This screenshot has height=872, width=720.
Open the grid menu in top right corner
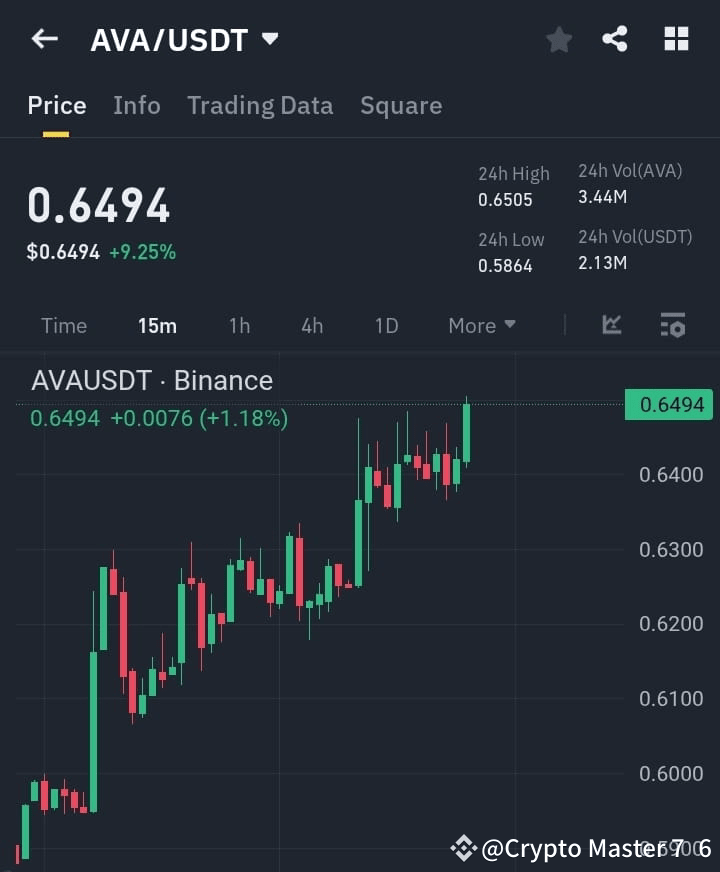pos(676,39)
